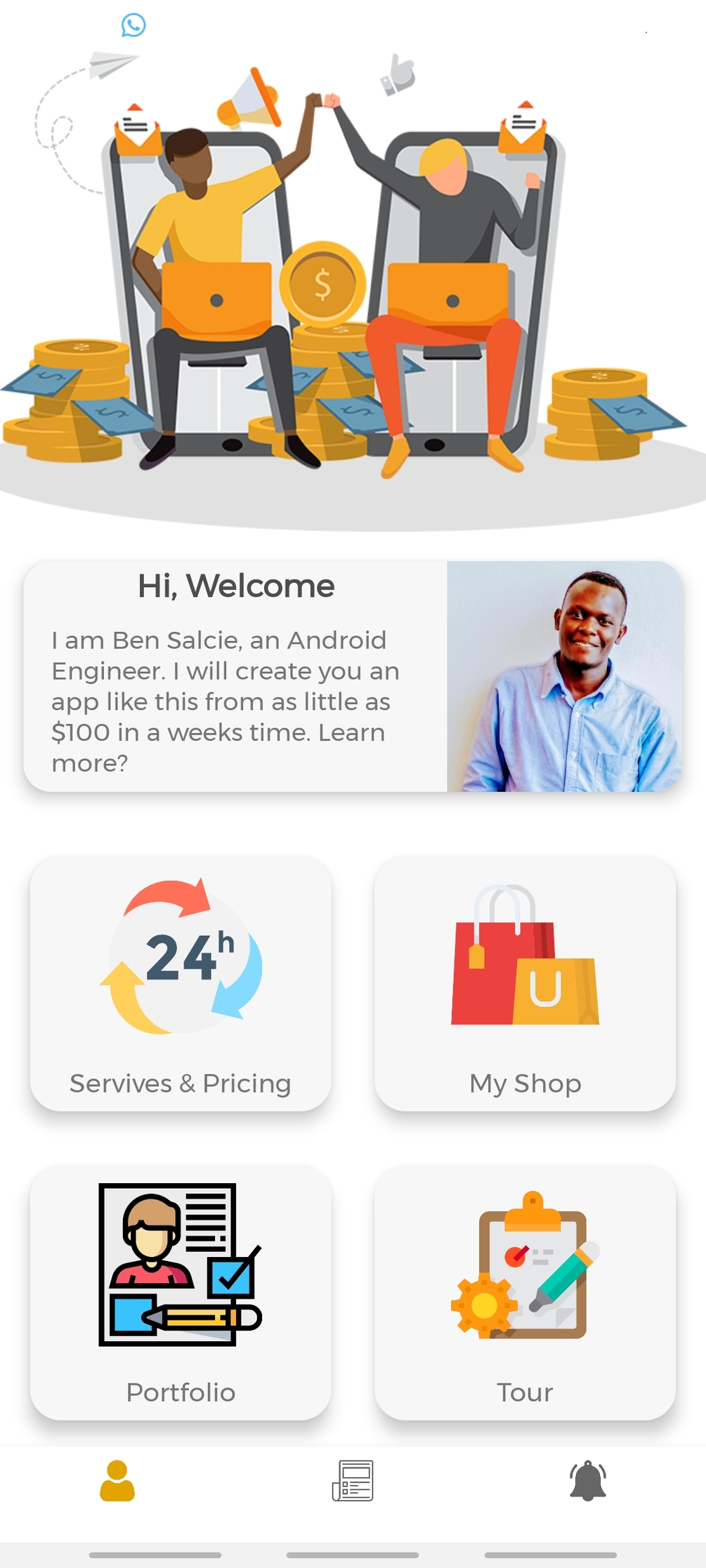Switch to the news feed tab
Viewport: 706px width, 1568px height.
353,1481
